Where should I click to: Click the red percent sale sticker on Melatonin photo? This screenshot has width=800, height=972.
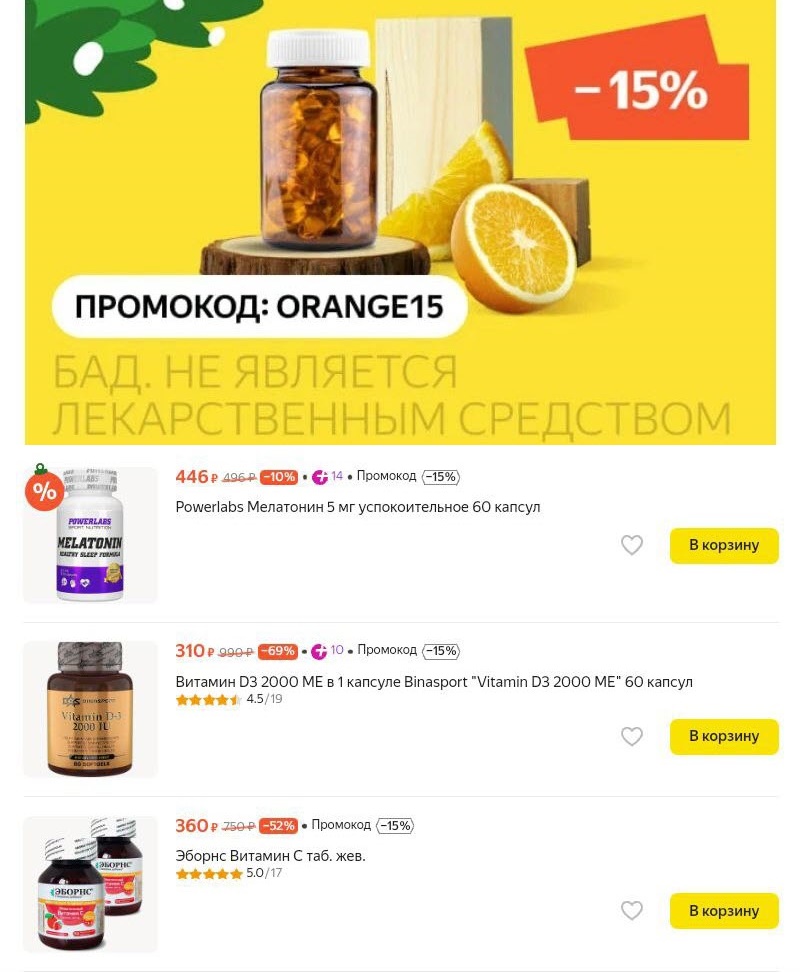pos(43,491)
